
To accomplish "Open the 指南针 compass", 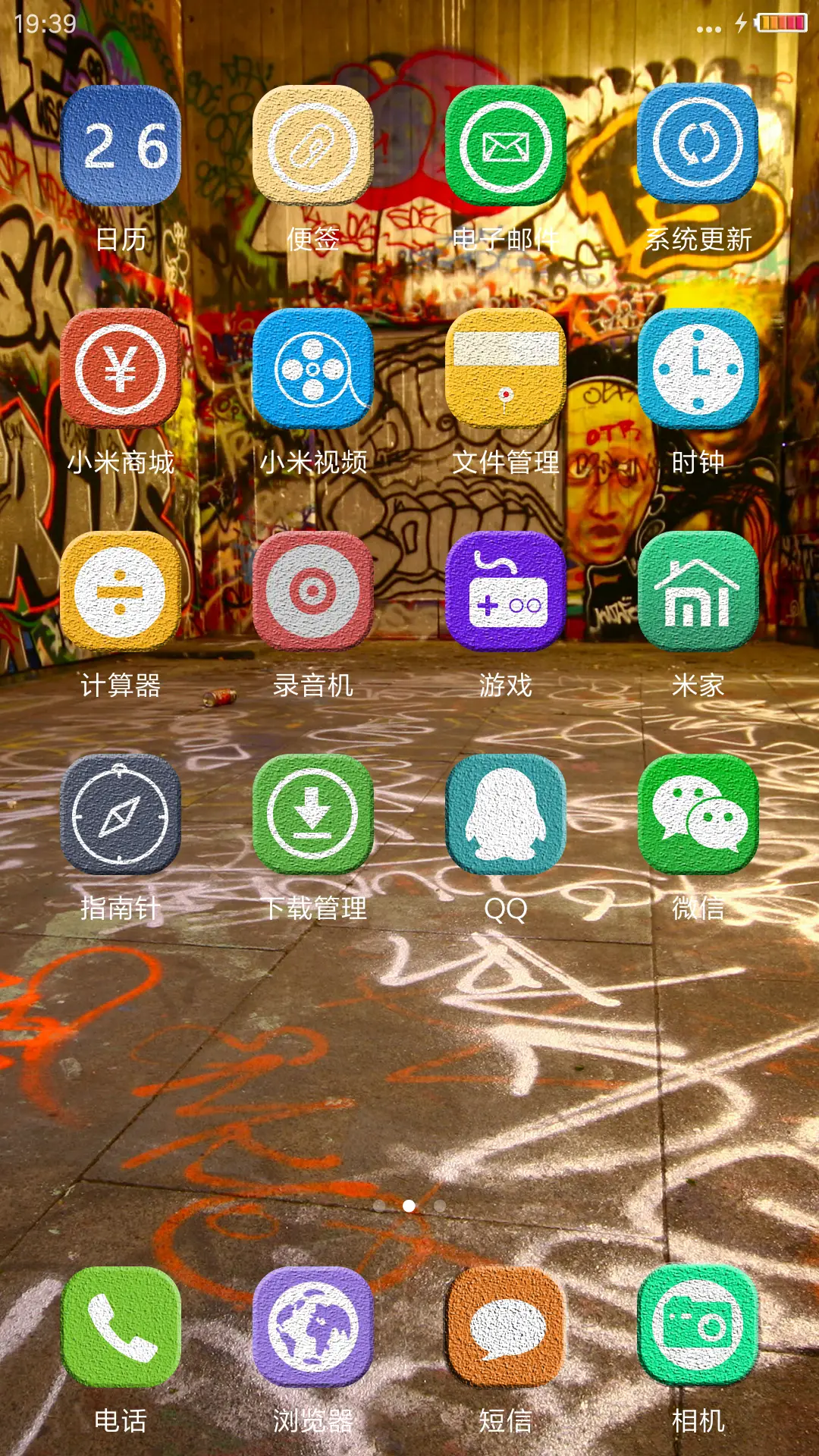I will [x=124, y=816].
